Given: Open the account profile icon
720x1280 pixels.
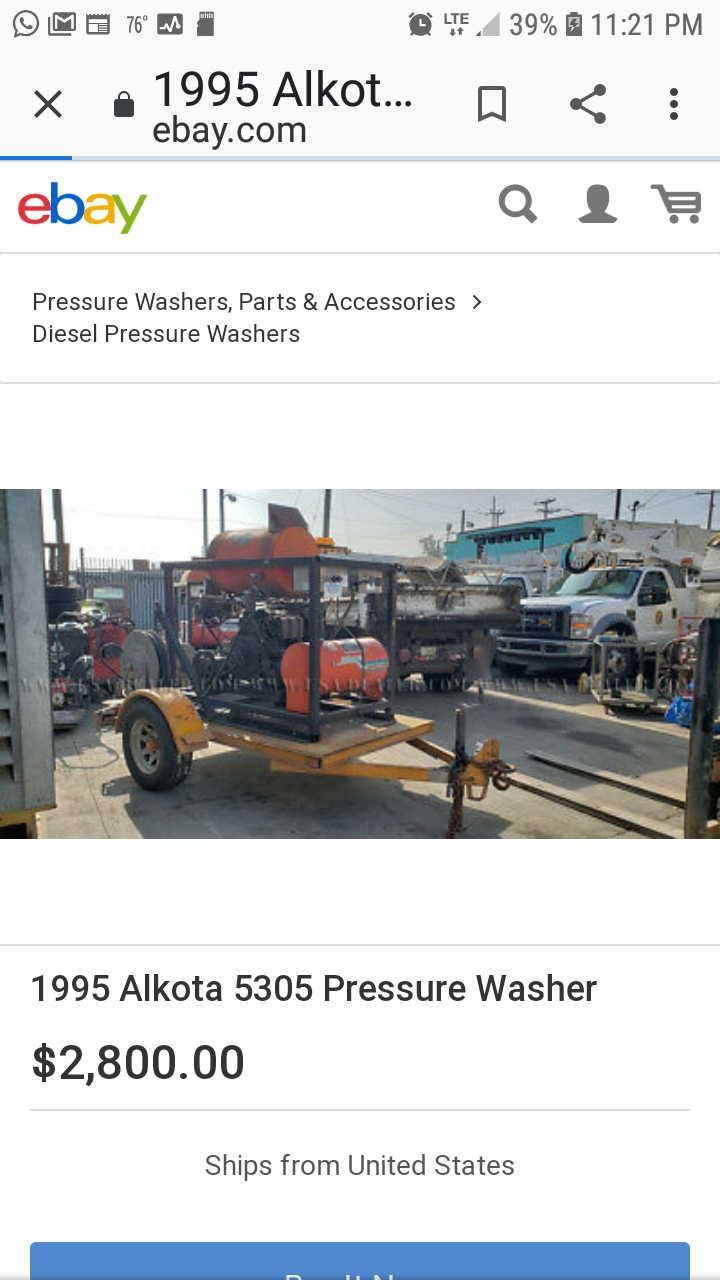Looking at the screenshot, I should (598, 205).
